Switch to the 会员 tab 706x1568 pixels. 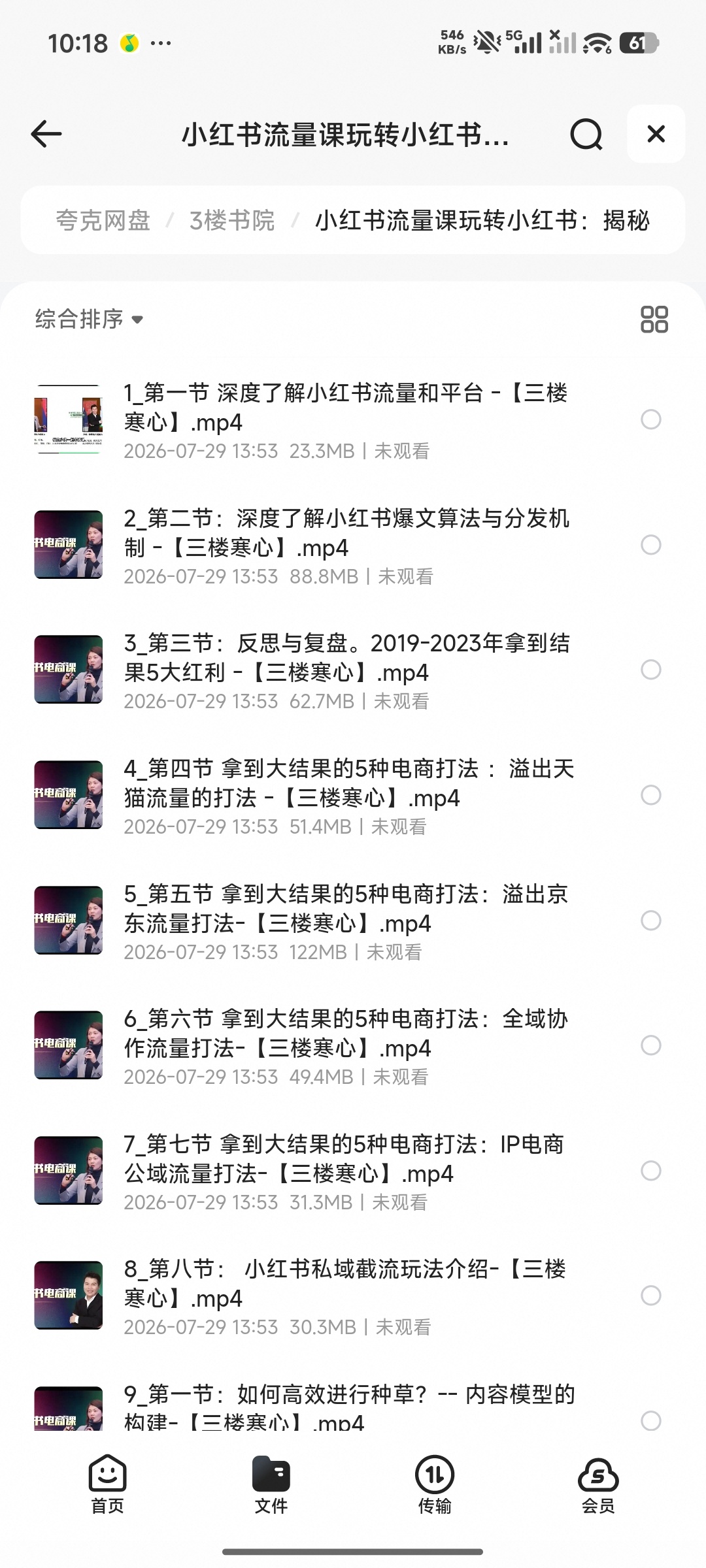pyautogui.click(x=598, y=1484)
